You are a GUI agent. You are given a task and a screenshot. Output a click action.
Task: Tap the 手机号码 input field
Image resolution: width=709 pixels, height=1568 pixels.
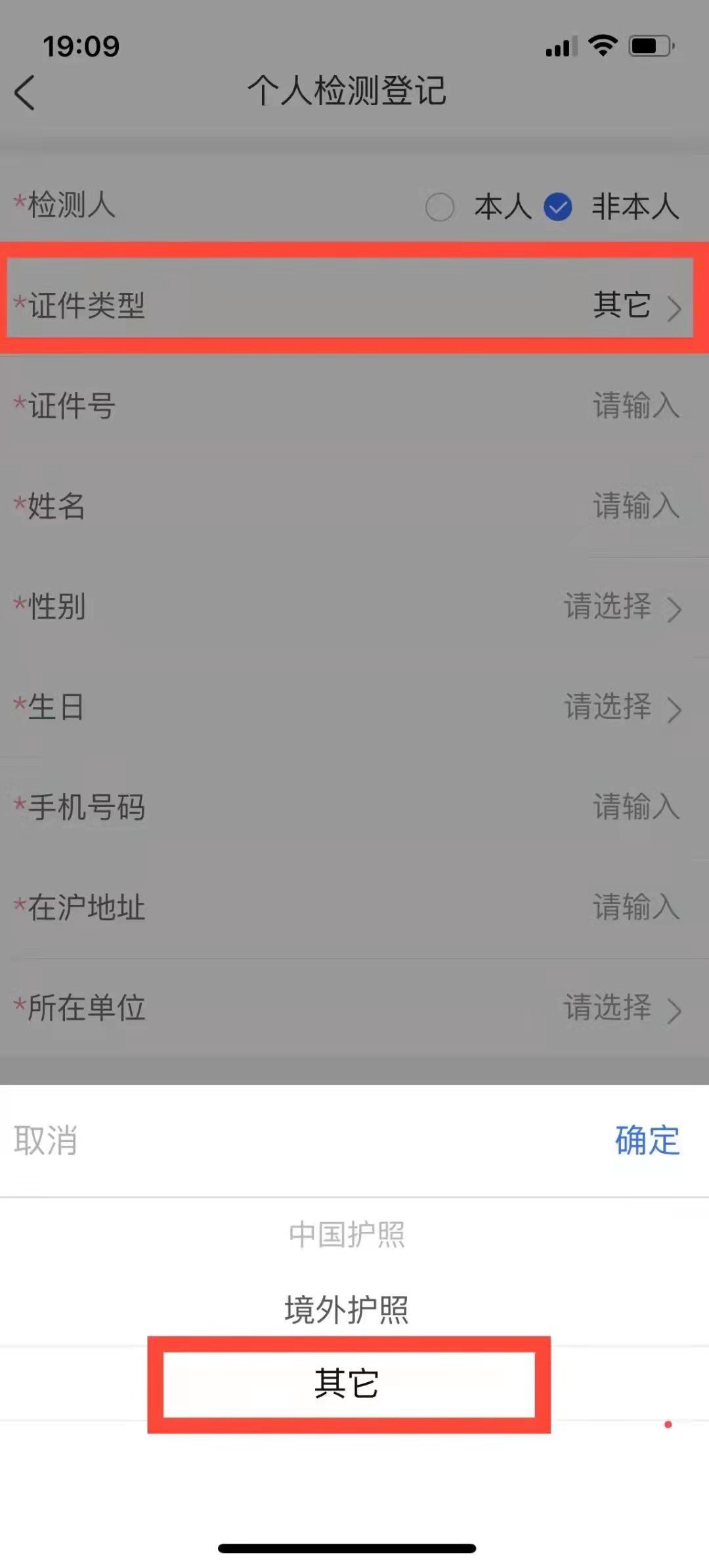click(354, 807)
